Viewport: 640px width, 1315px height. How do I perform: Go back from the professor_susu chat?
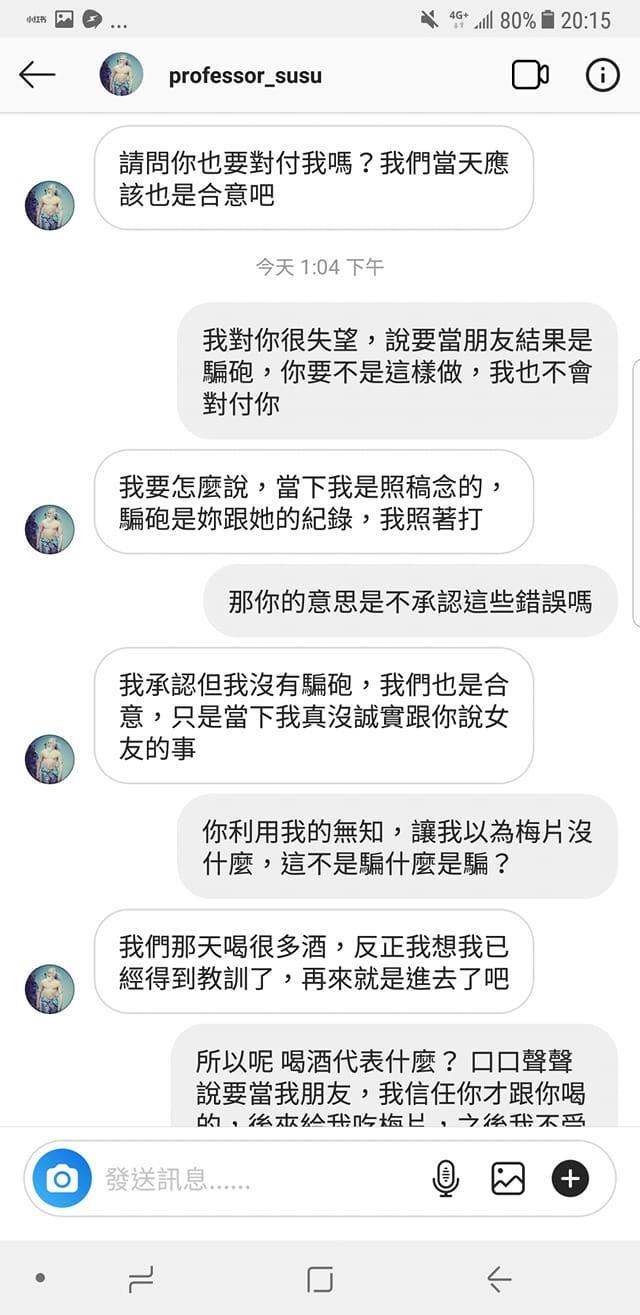37,75
